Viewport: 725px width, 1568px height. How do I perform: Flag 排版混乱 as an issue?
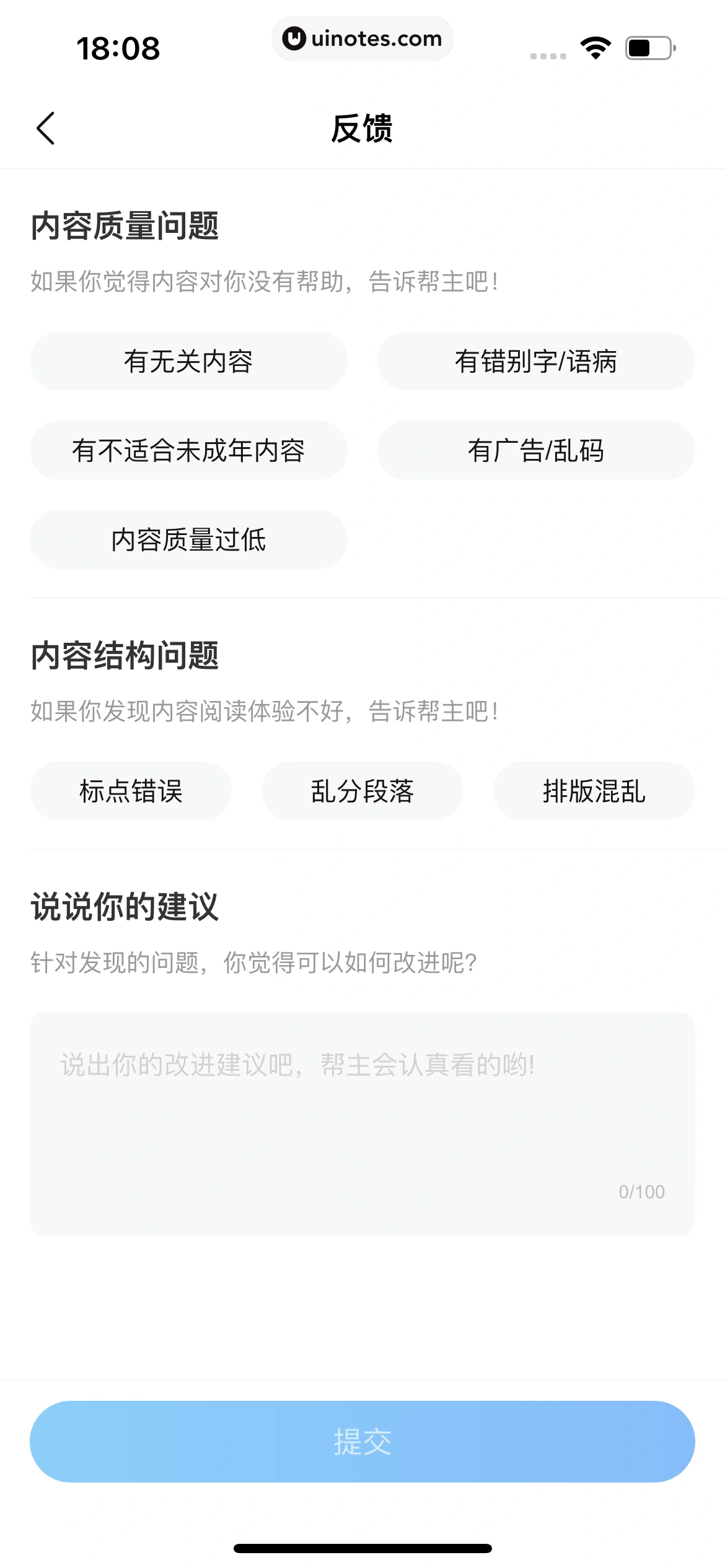(594, 791)
